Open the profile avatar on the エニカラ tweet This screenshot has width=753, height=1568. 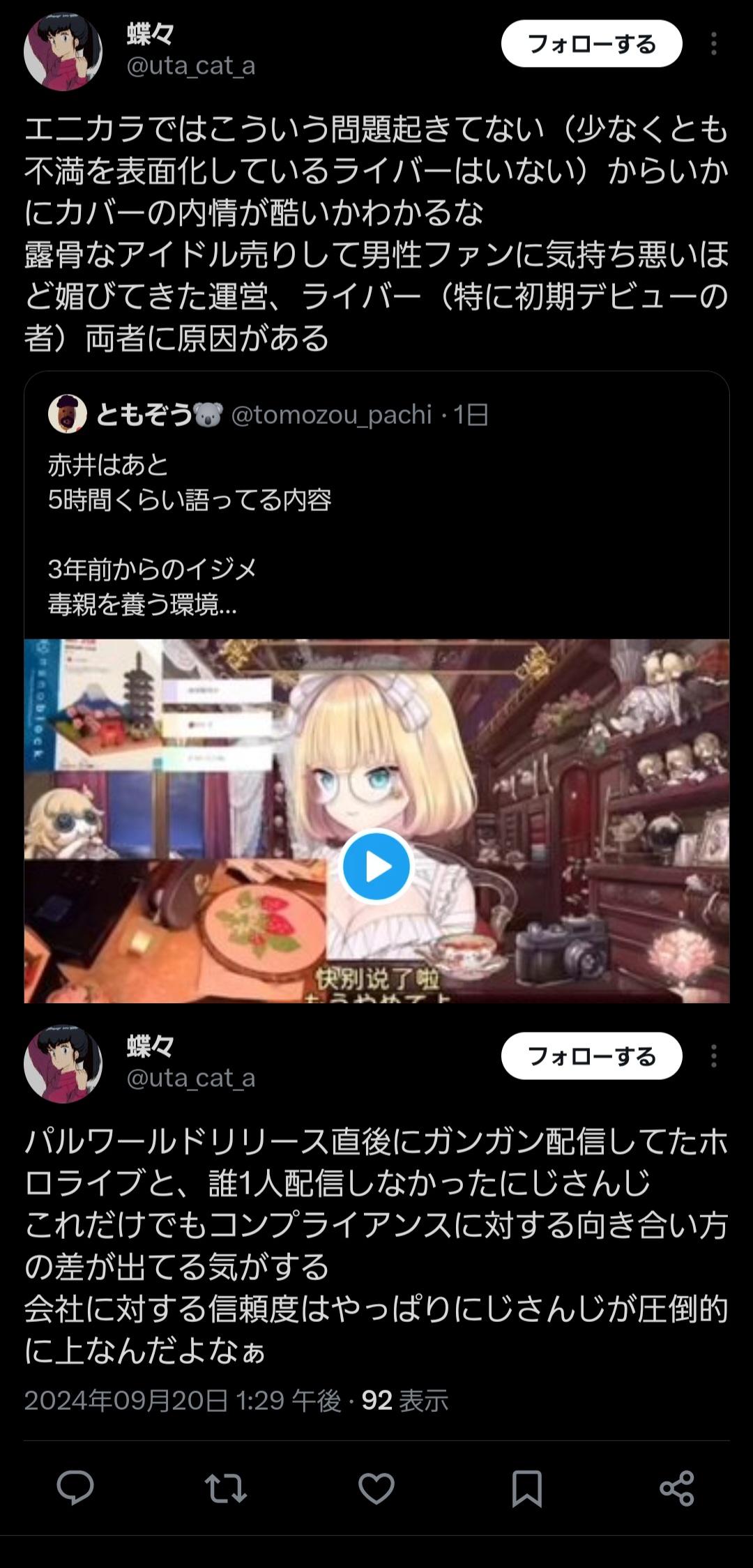coord(63,52)
